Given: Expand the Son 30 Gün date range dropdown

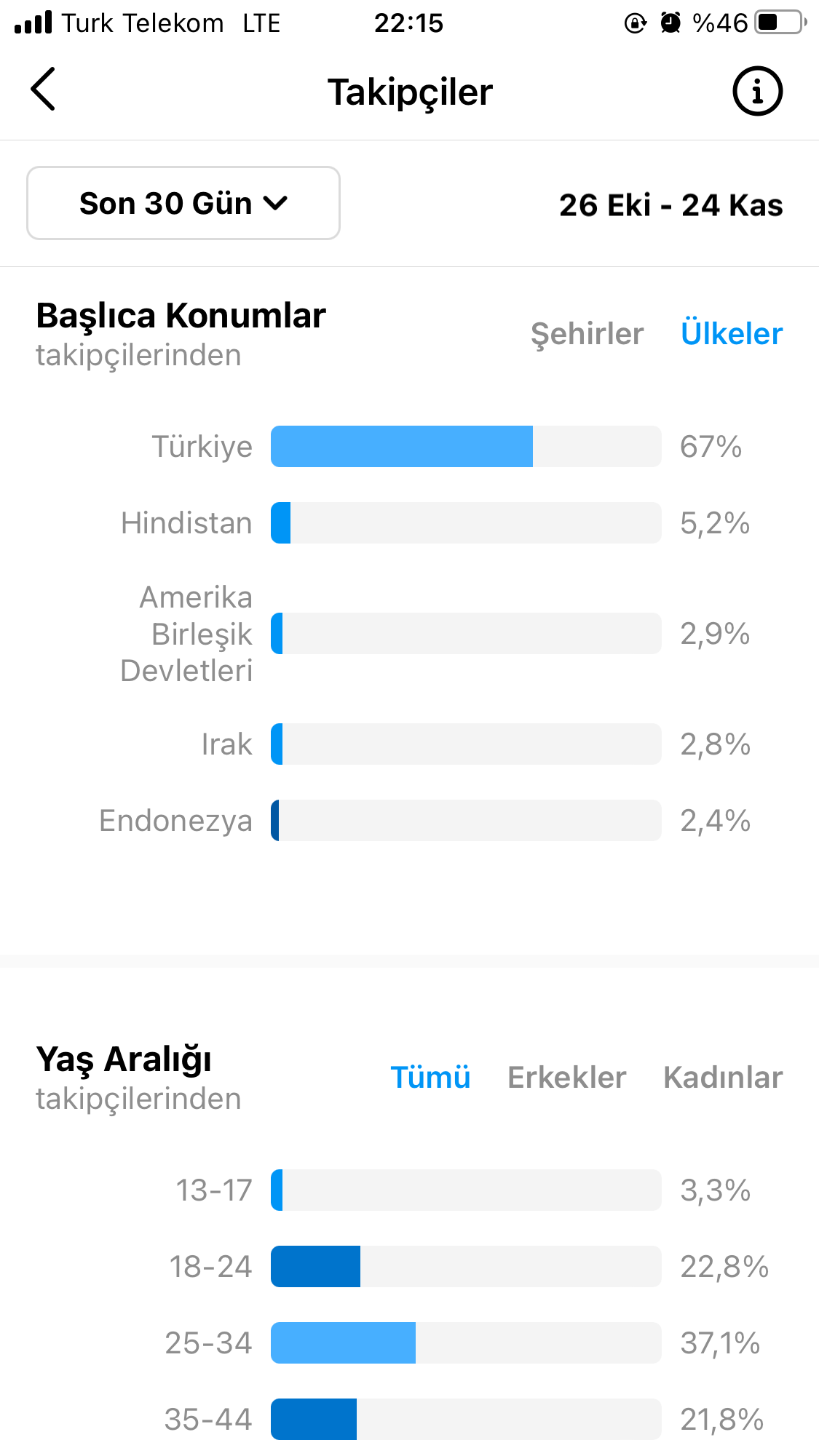Looking at the screenshot, I should pos(183,203).
